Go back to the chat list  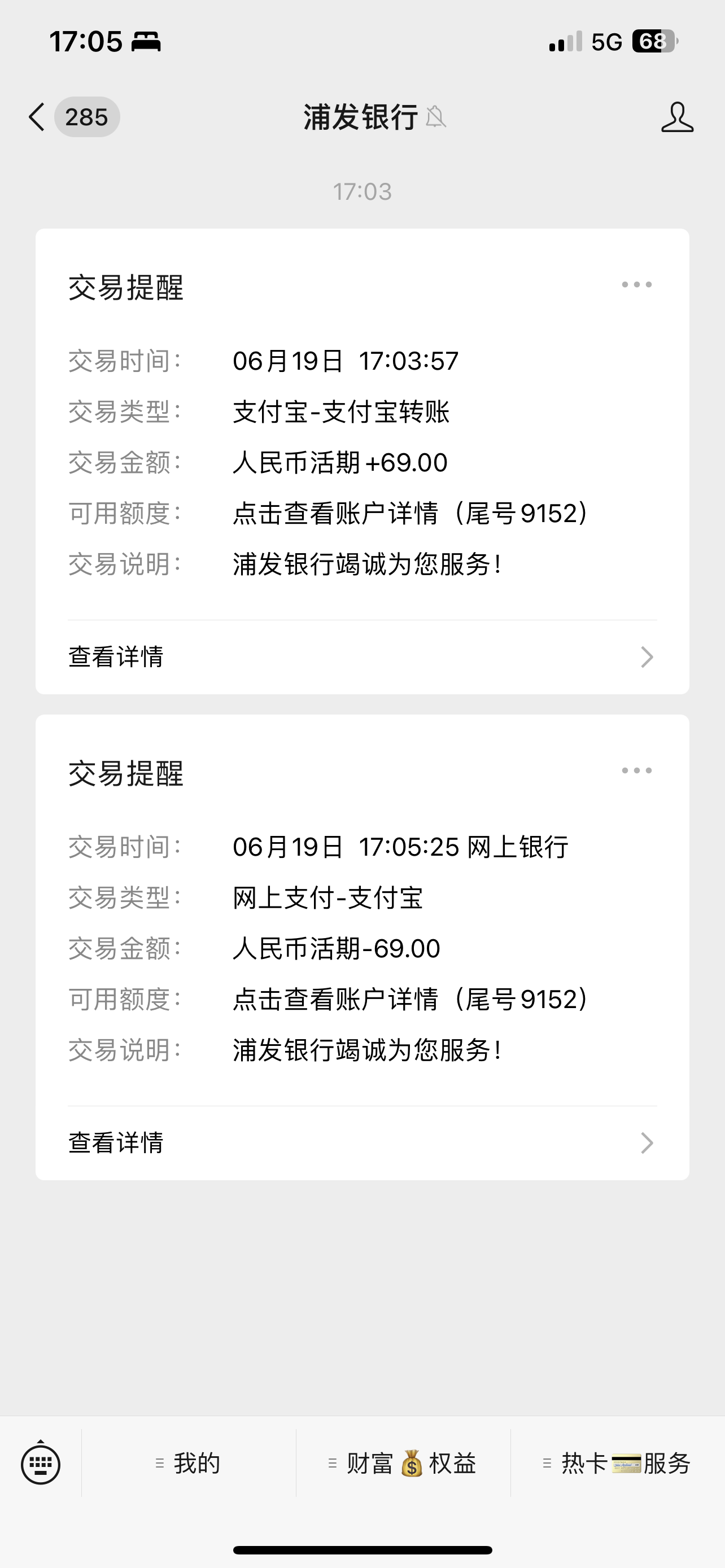[38, 117]
